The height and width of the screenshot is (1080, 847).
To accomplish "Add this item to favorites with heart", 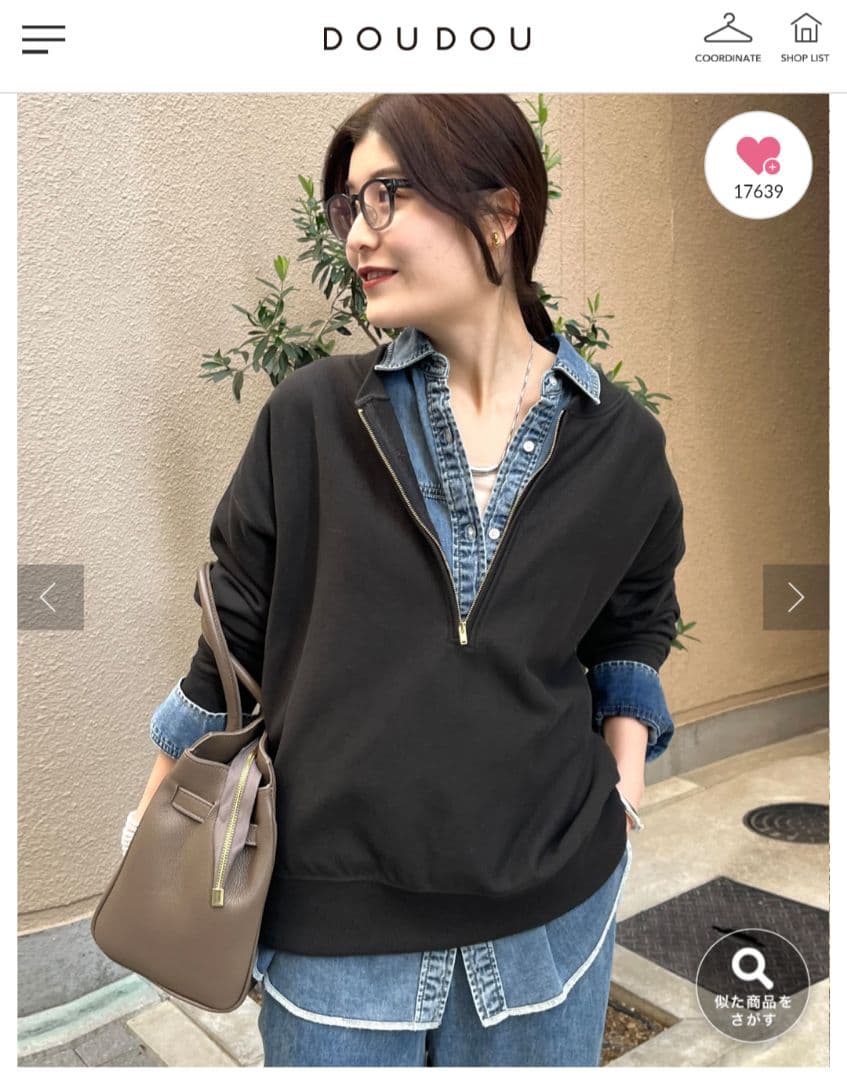I will click(x=758, y=165).
